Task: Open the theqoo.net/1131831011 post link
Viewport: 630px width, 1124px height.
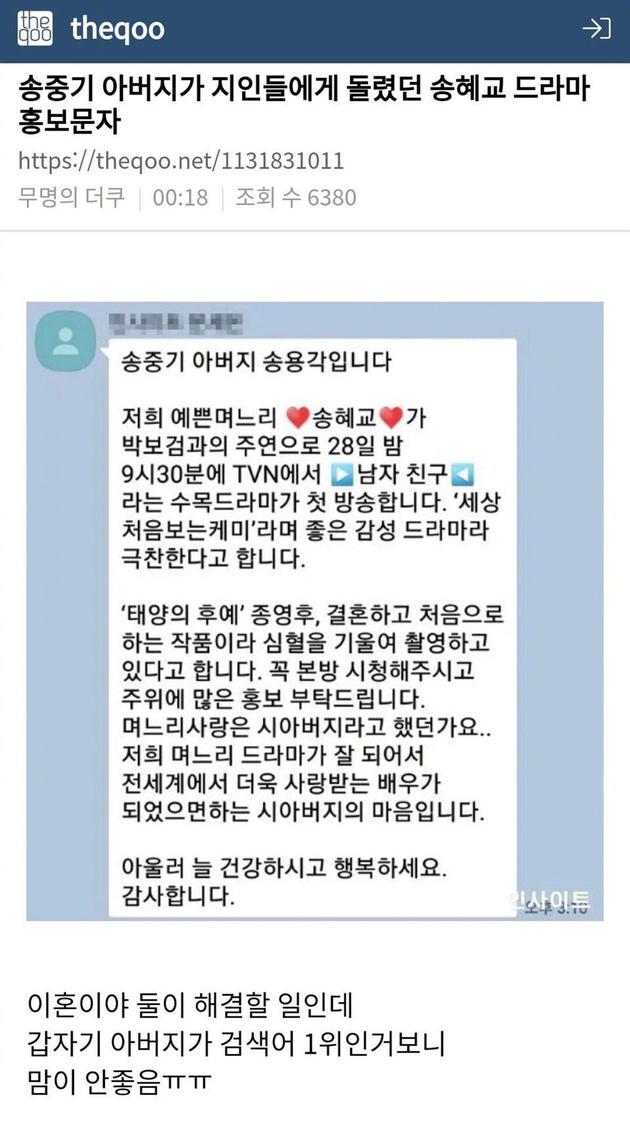Action: (x=181, y=161)
